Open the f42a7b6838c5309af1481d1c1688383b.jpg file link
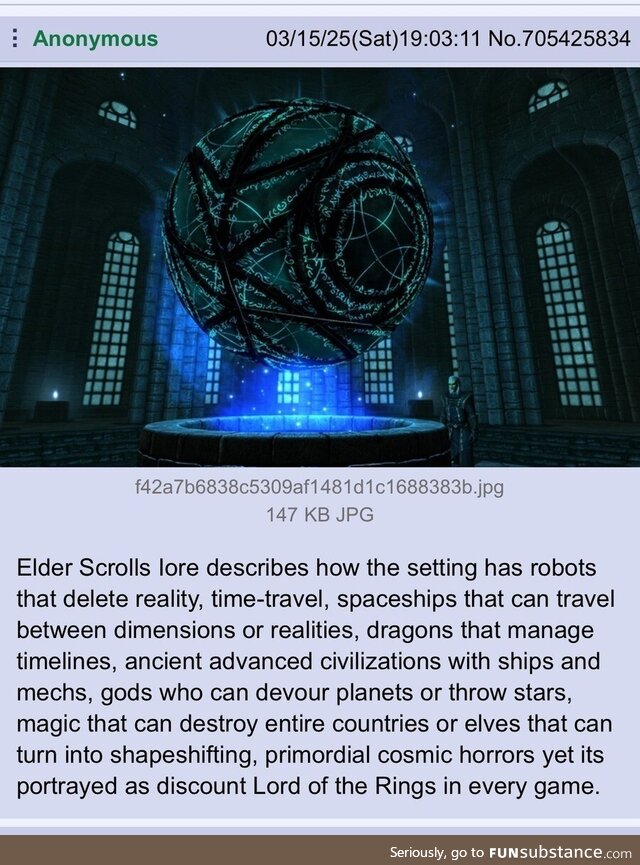The image size is (640, 865). point(319,488)
